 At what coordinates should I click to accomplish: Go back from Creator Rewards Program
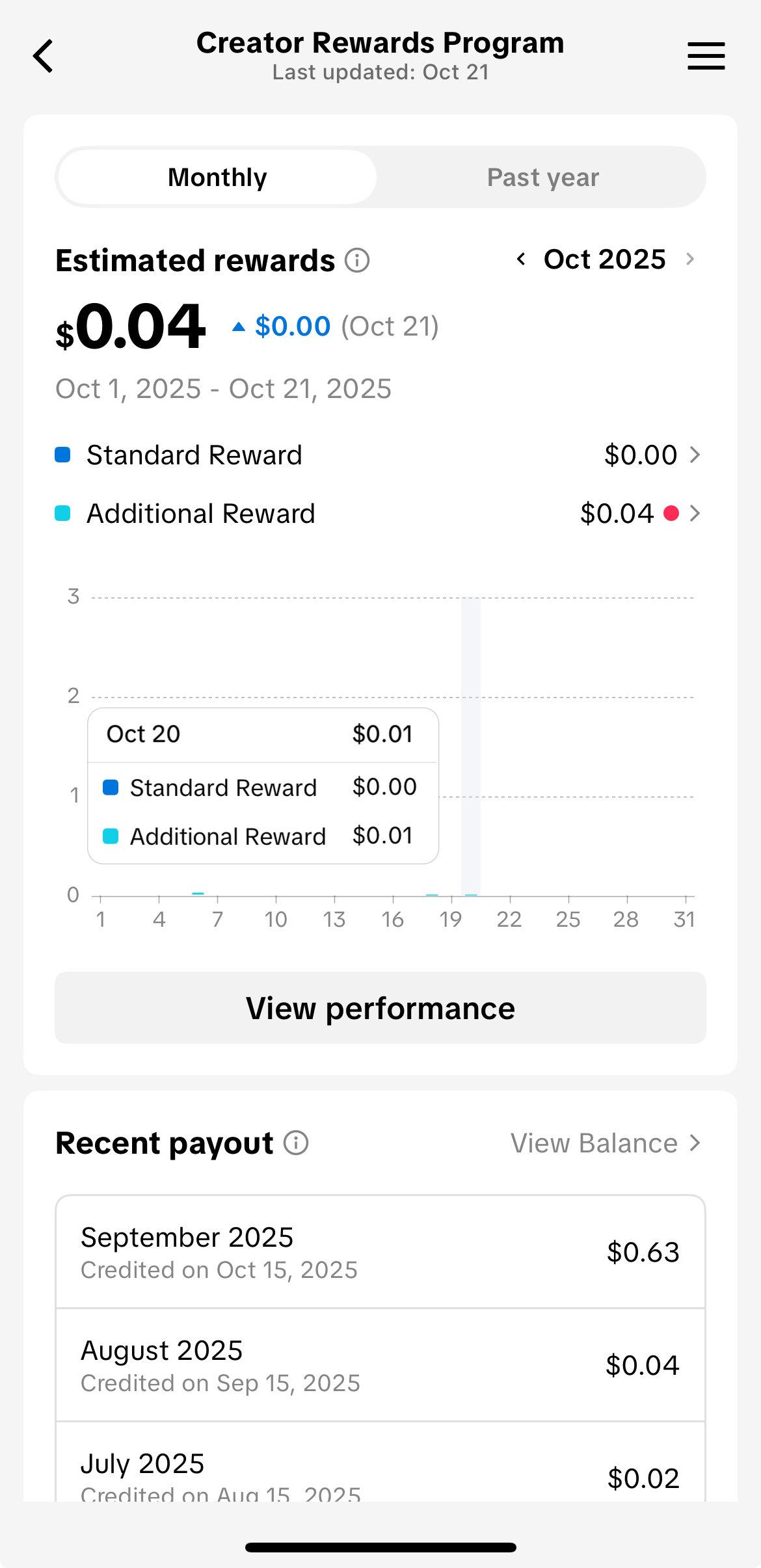[43, 56]
